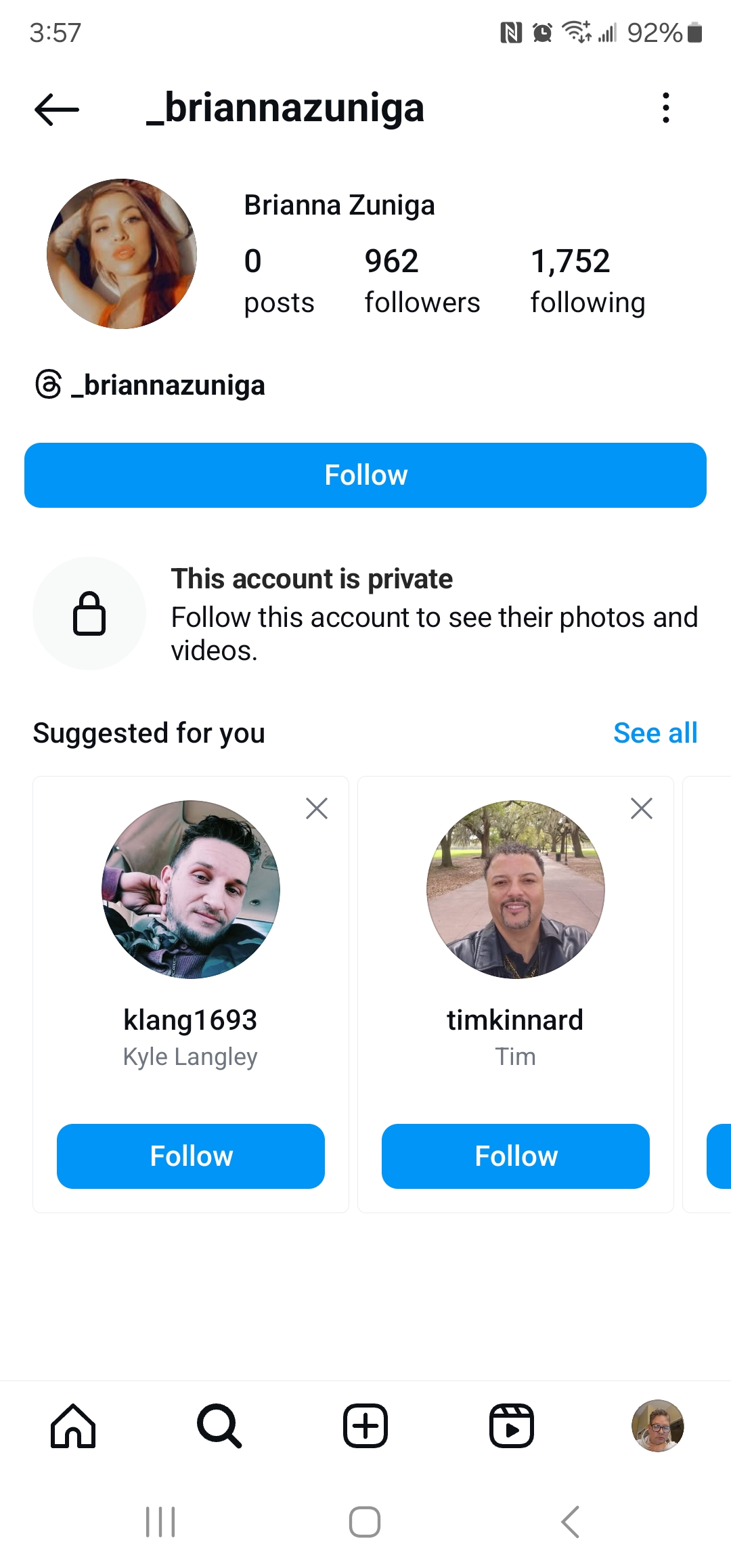Screen dimensions: 731x1568
Task: Open timkinnard's profile photo
Action: pyautogui.click(x=516, y=890)
